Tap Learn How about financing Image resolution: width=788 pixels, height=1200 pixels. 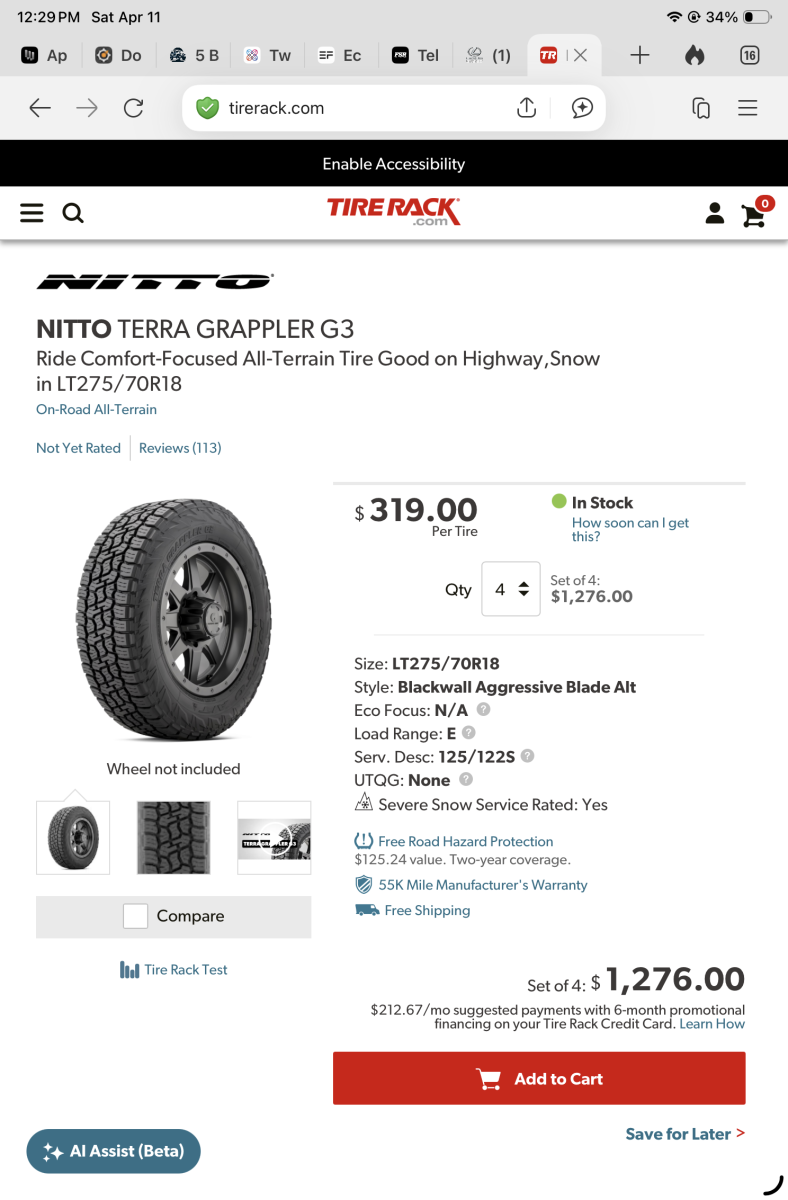click(x=712, y=1024)
